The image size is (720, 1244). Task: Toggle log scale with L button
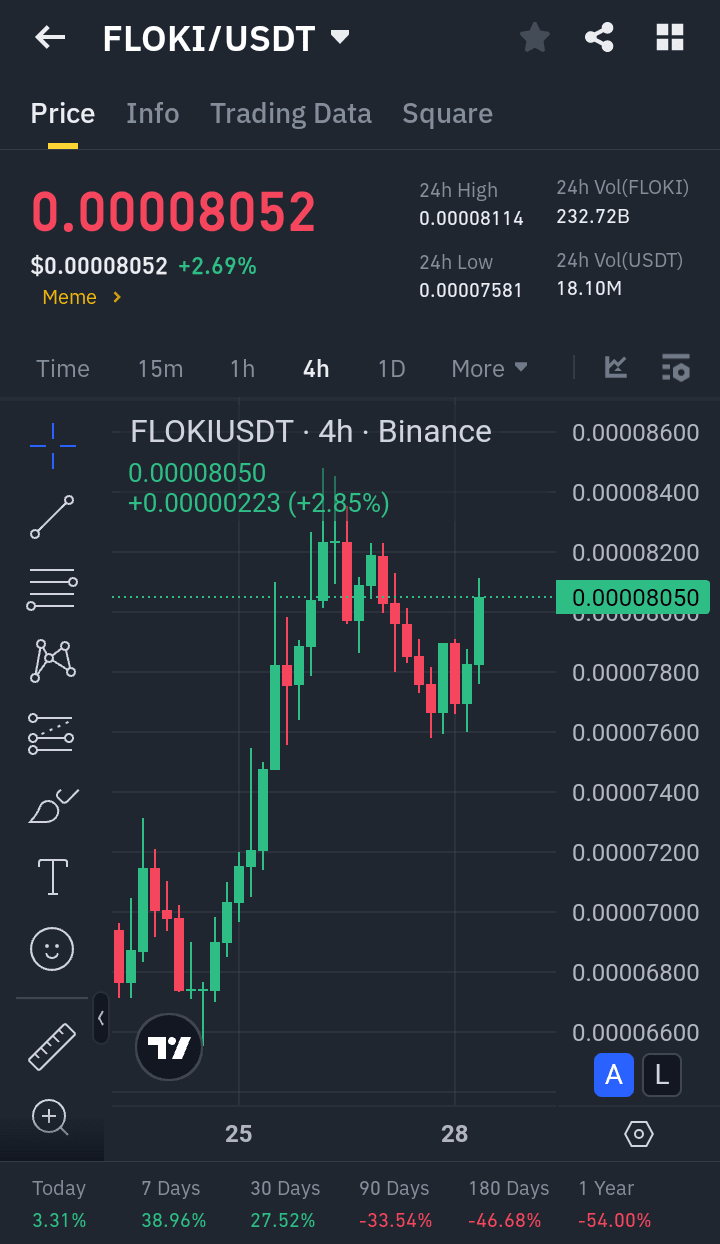tap(661, 1076)
